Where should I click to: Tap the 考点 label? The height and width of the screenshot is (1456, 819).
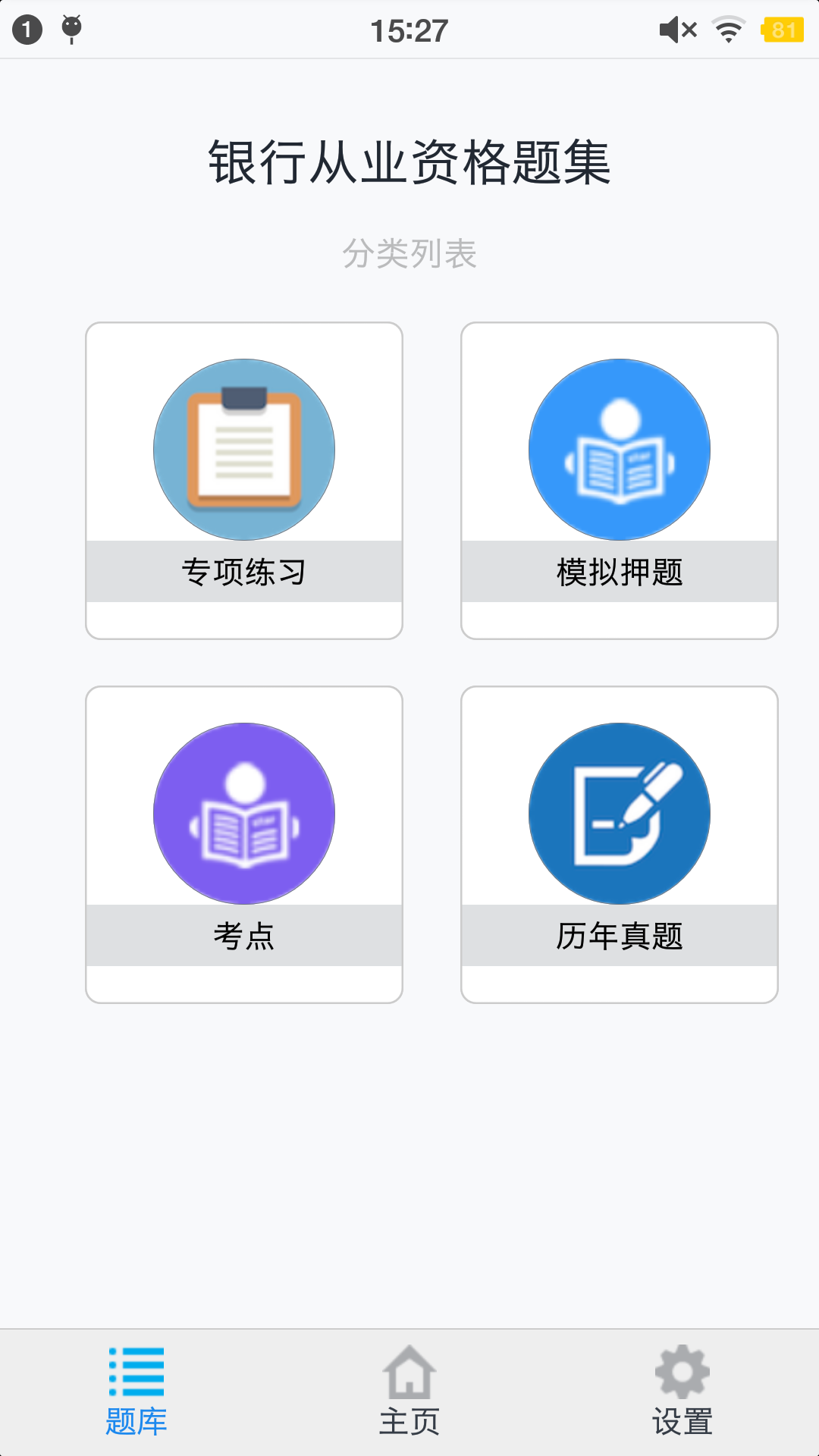point(244,935)
